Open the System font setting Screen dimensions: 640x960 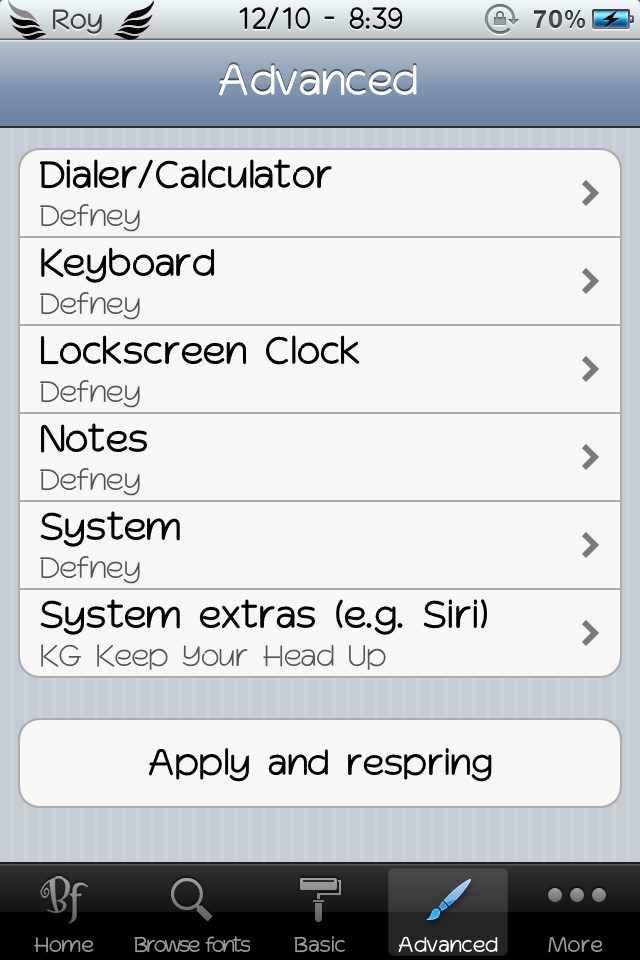tap(320, 545)
